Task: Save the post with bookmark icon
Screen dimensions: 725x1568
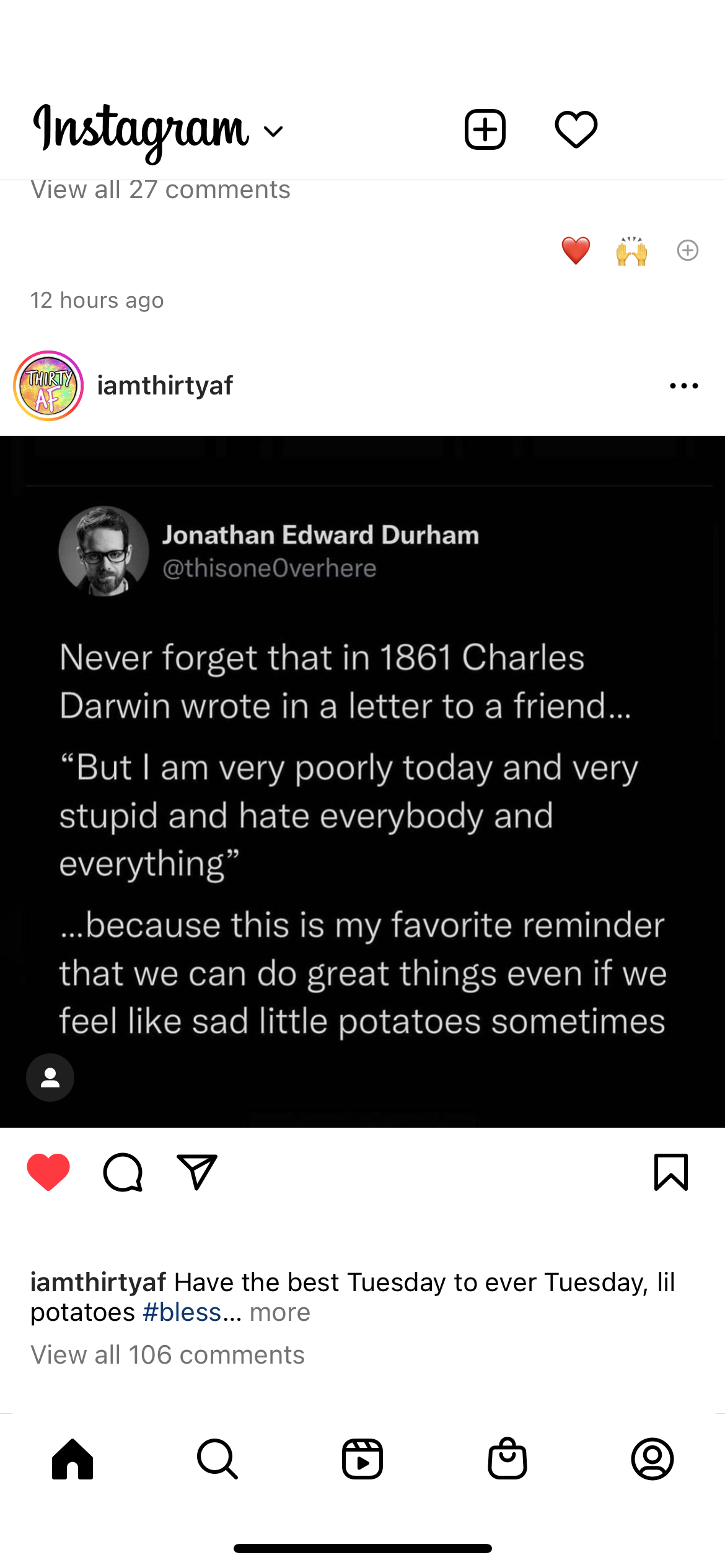Action: (x=671, y=1172)
